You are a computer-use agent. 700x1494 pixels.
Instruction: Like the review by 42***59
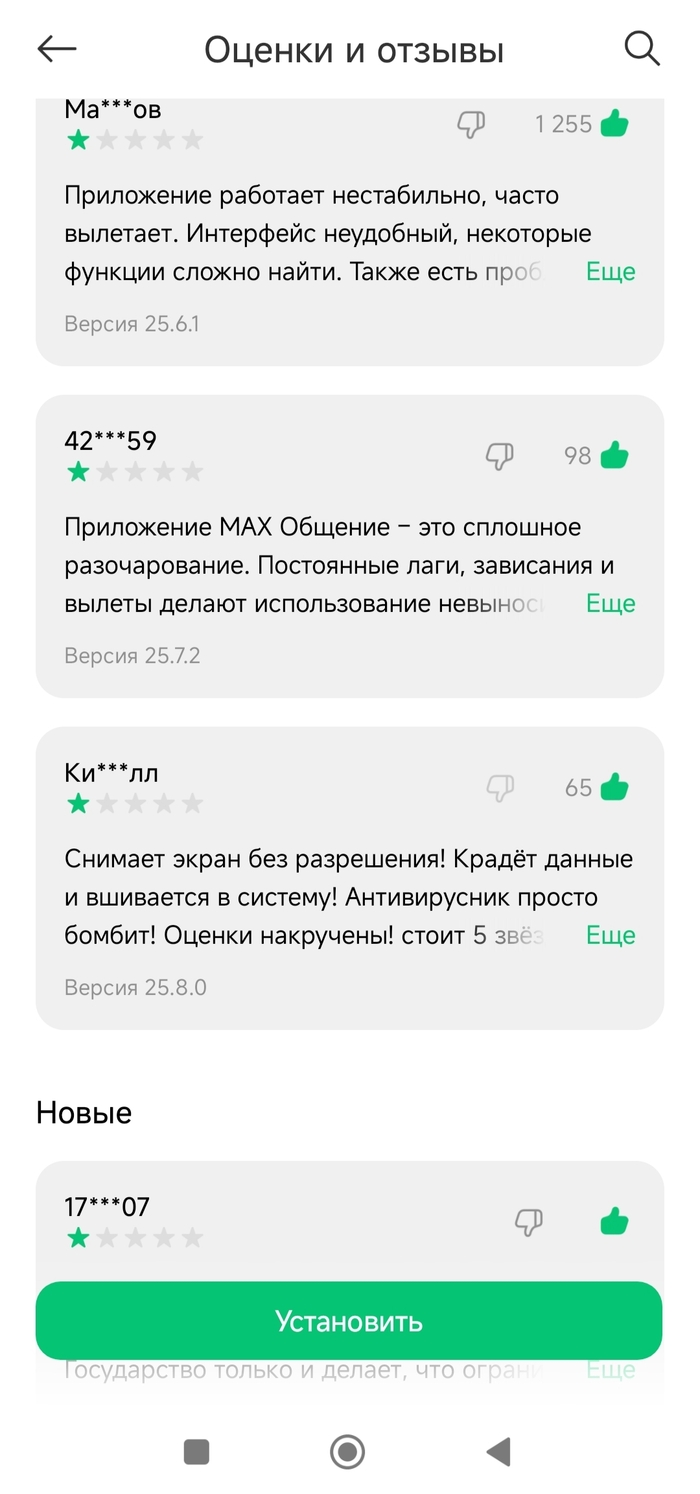614,456
